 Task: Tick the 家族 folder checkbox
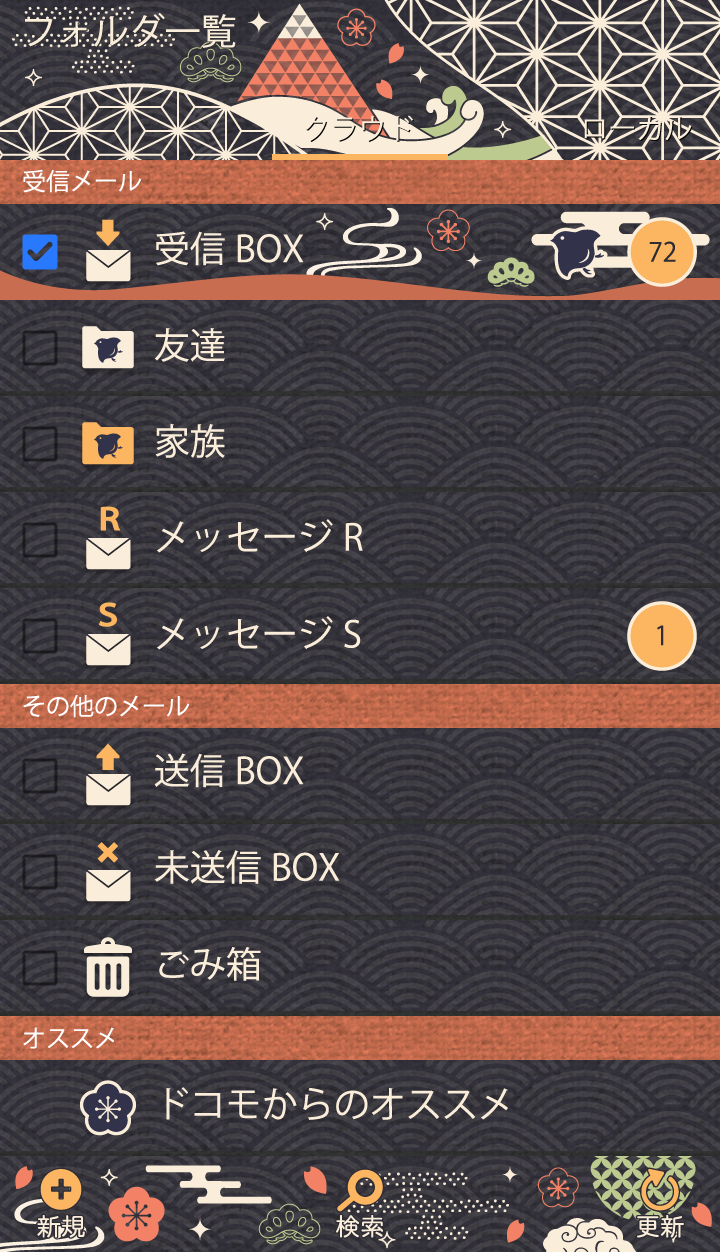(x=40, y=443)
